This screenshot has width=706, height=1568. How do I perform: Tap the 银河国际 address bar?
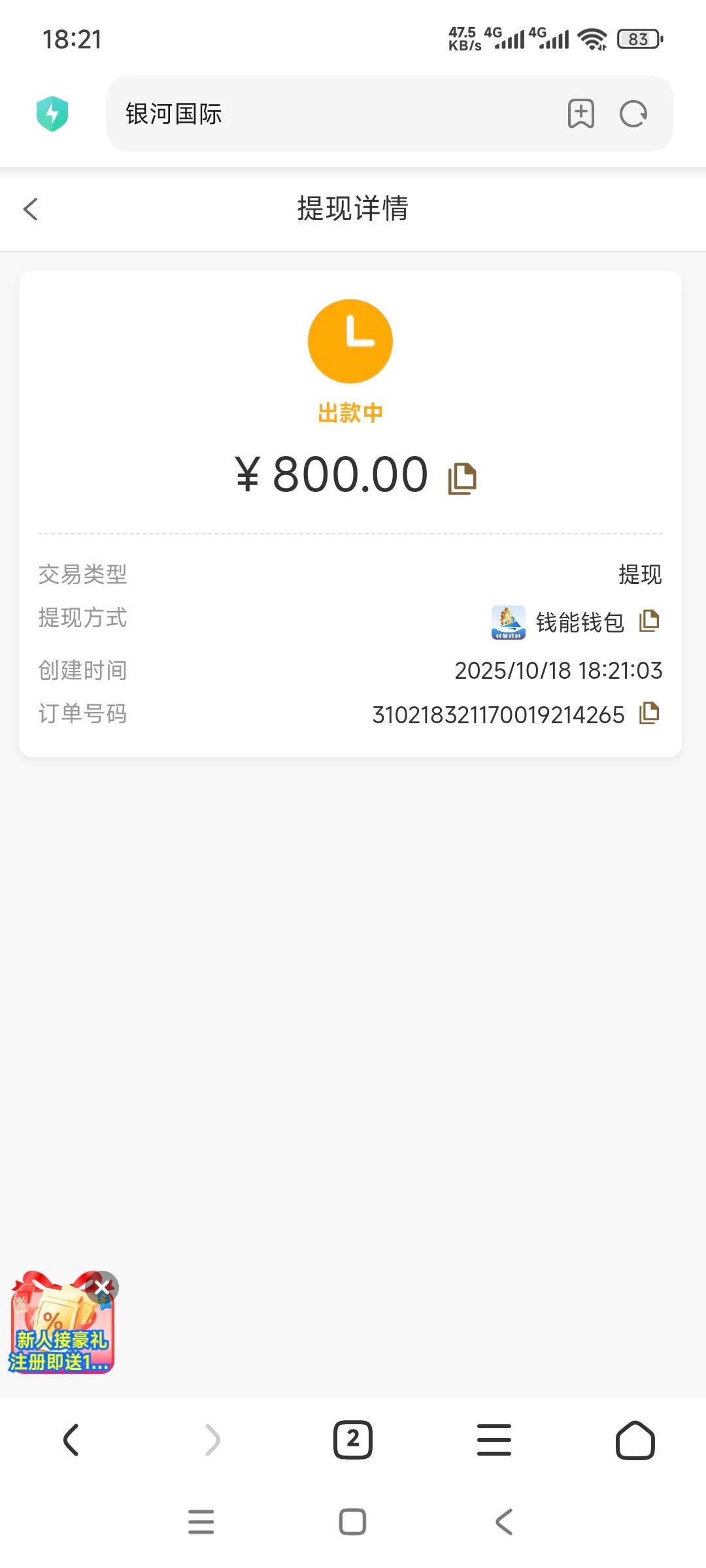[327, 114]
